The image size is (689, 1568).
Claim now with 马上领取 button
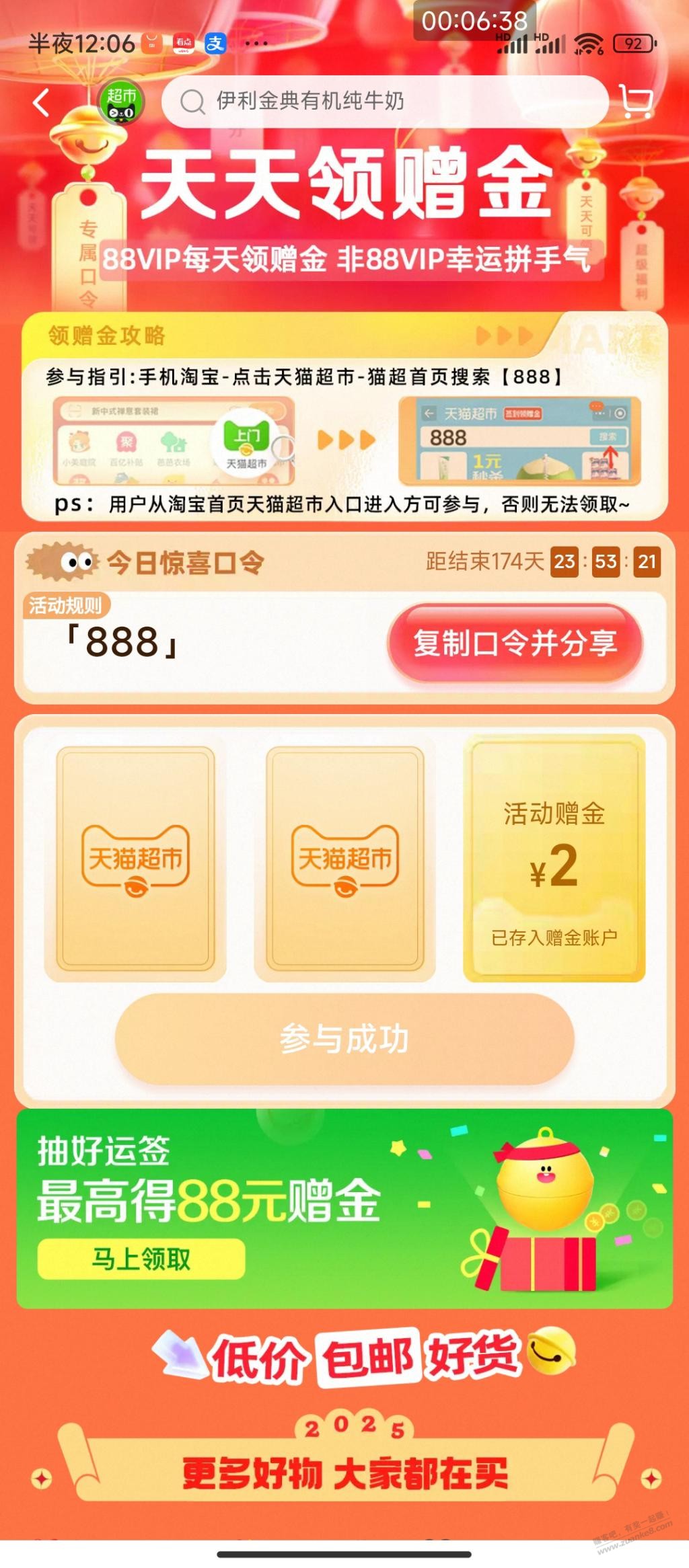coord(141,1259)
